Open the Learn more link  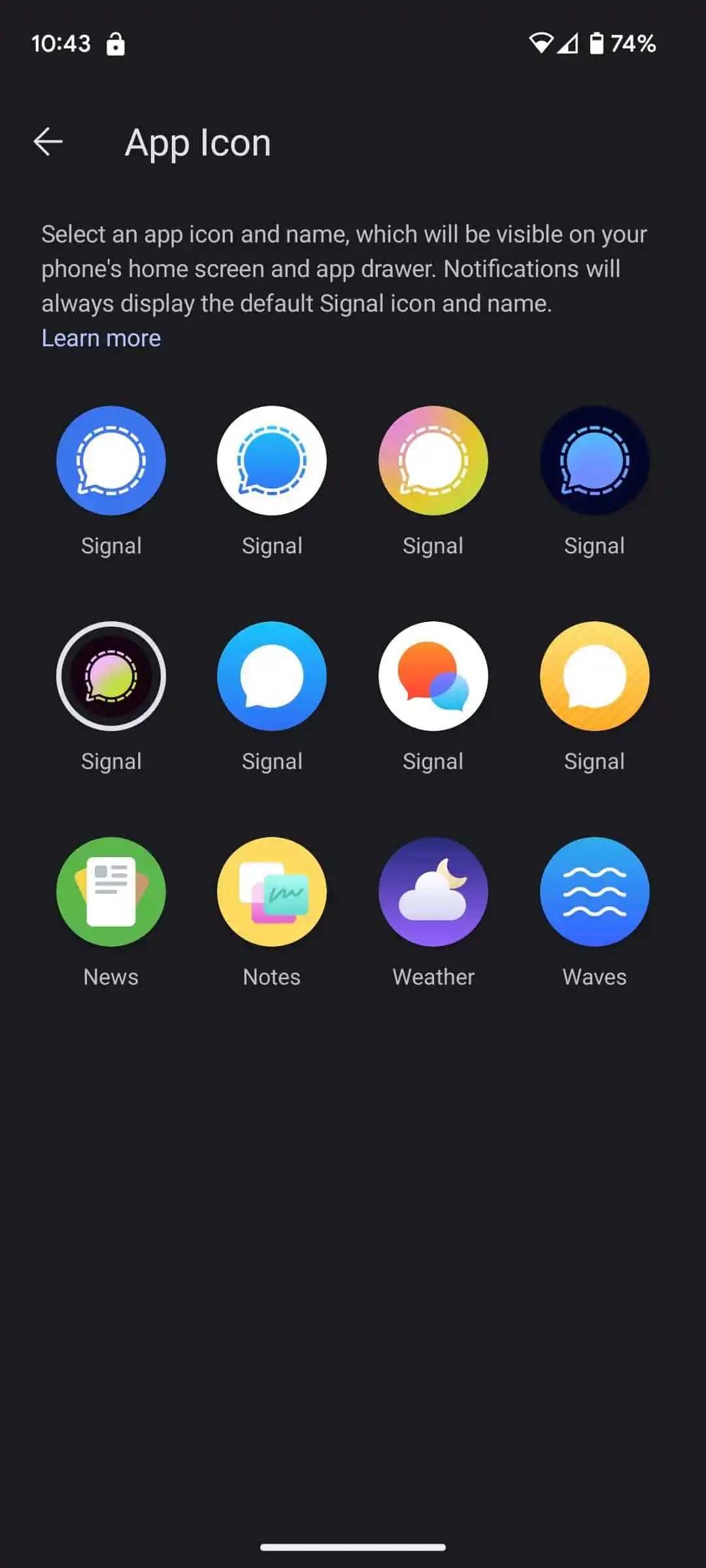(101, 338)
